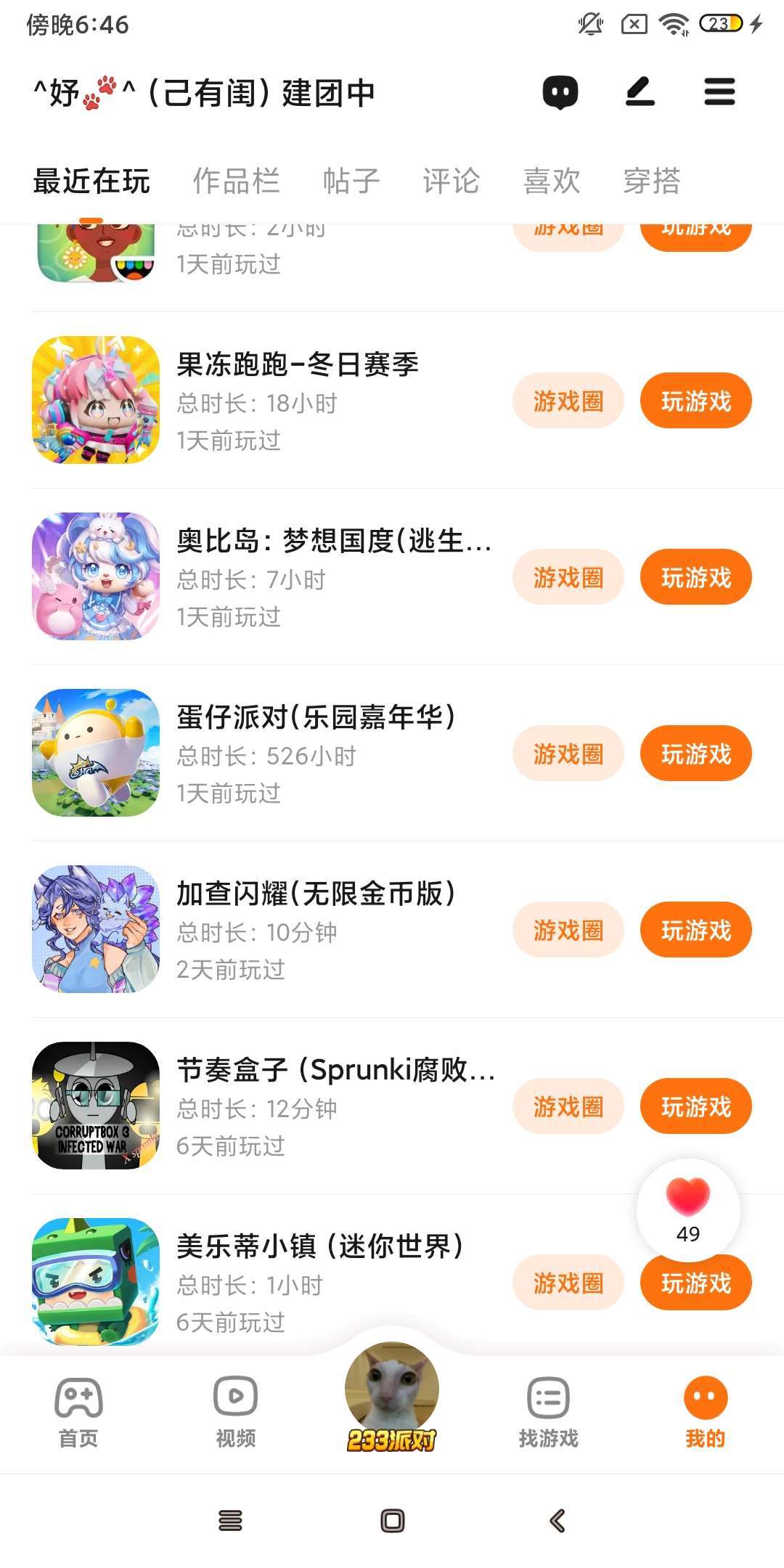
Task: Select the 喜欢 tab
Action: pos(552,181)
